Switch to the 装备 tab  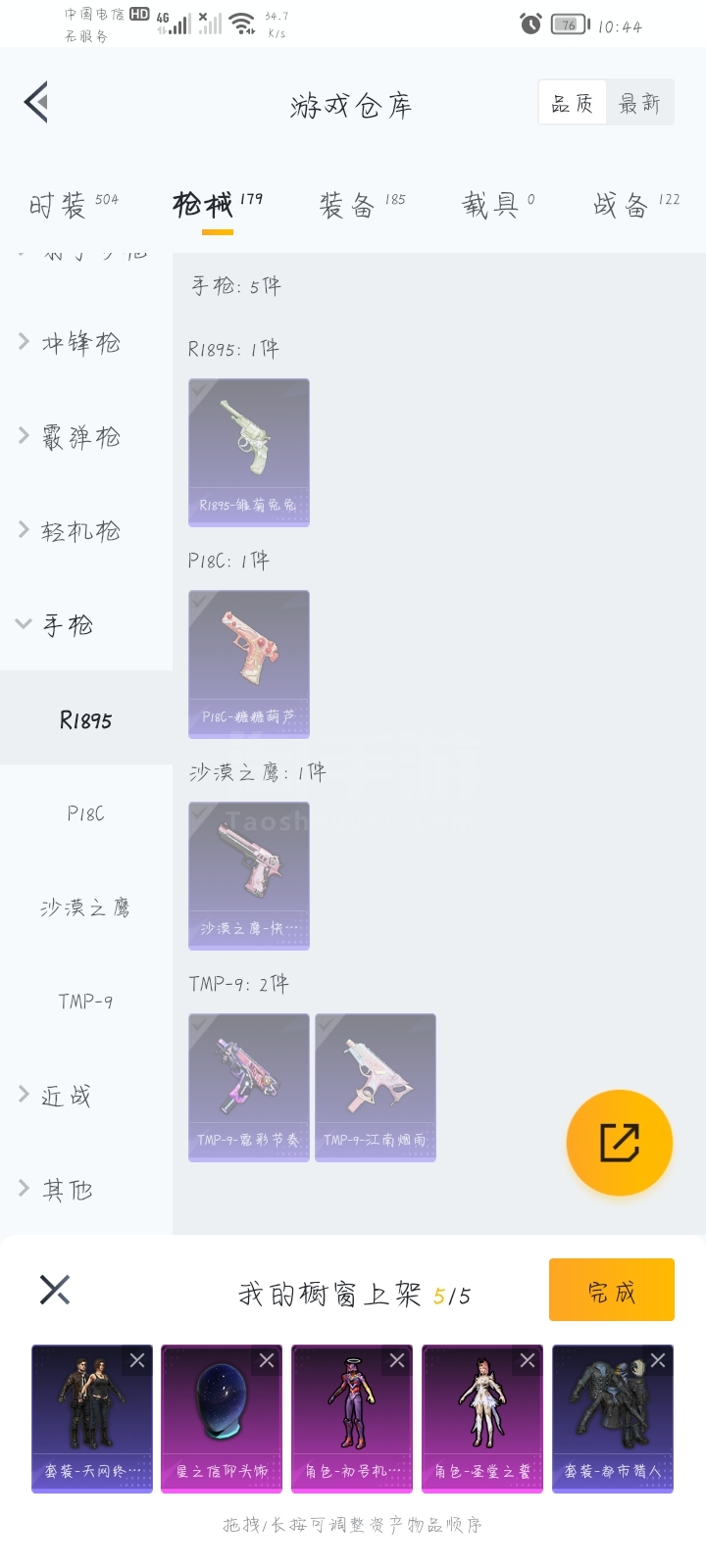pyautogui.click(x=360, y=204)
